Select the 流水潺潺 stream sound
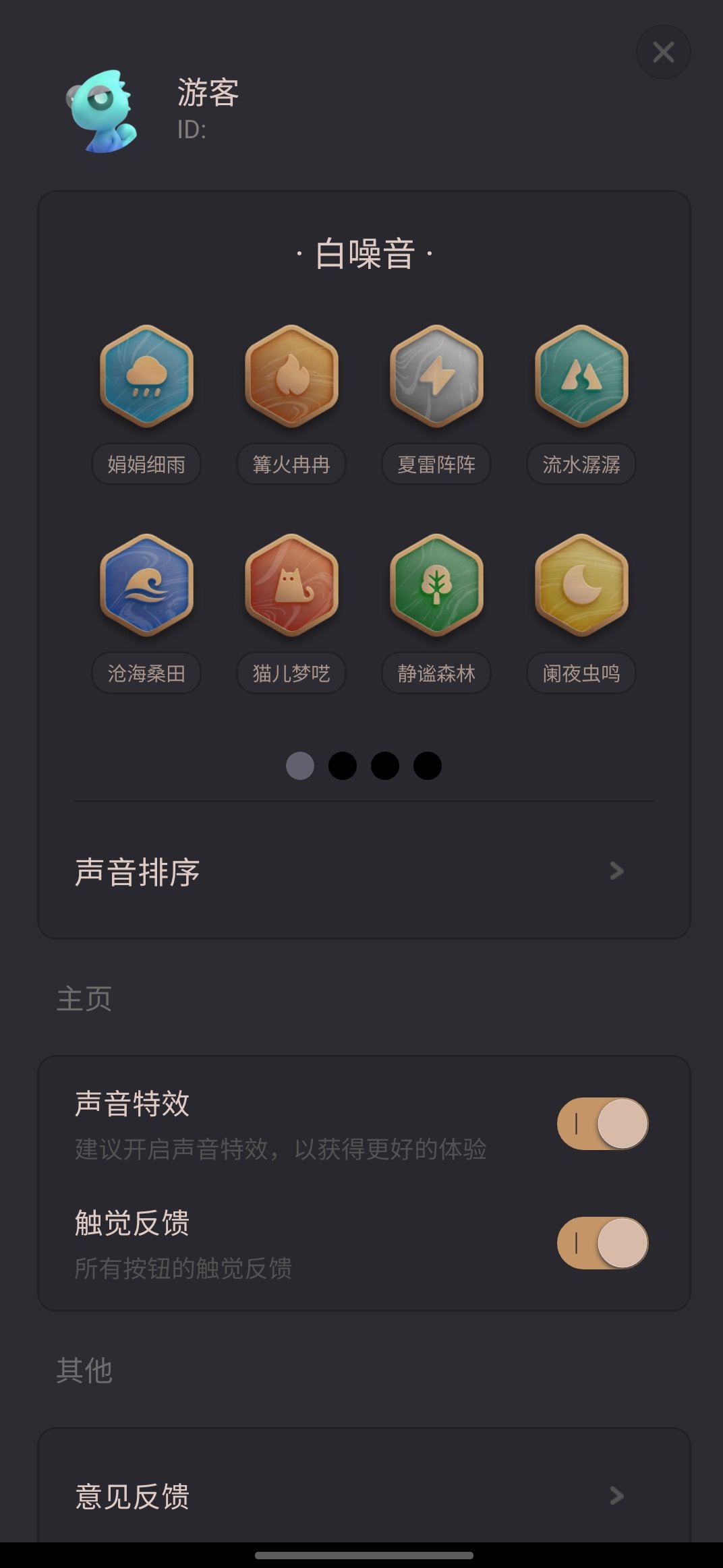 581,376
